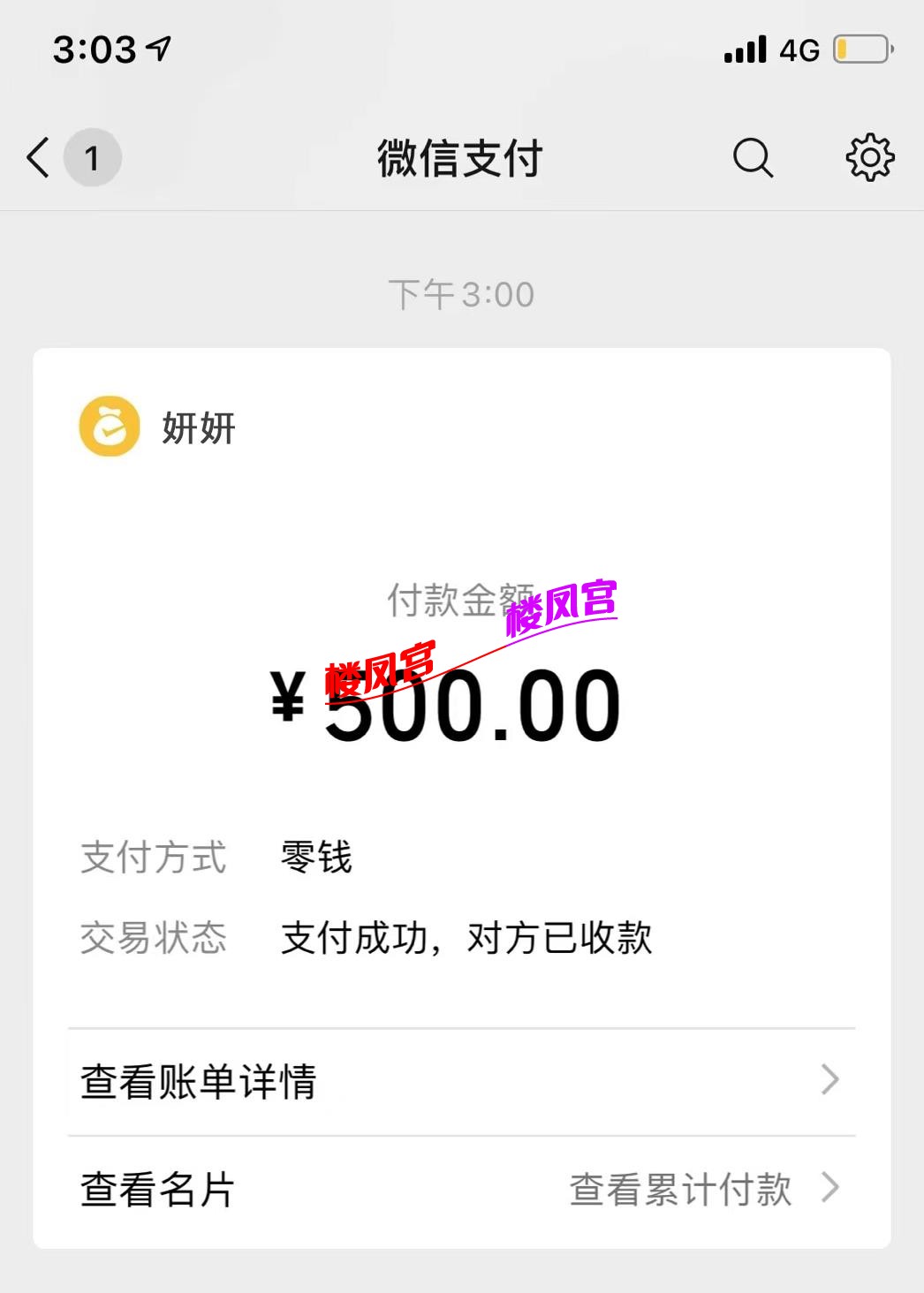Tap the 支付成功 transaction status text

pyautogui.click(x=466, y=939)
